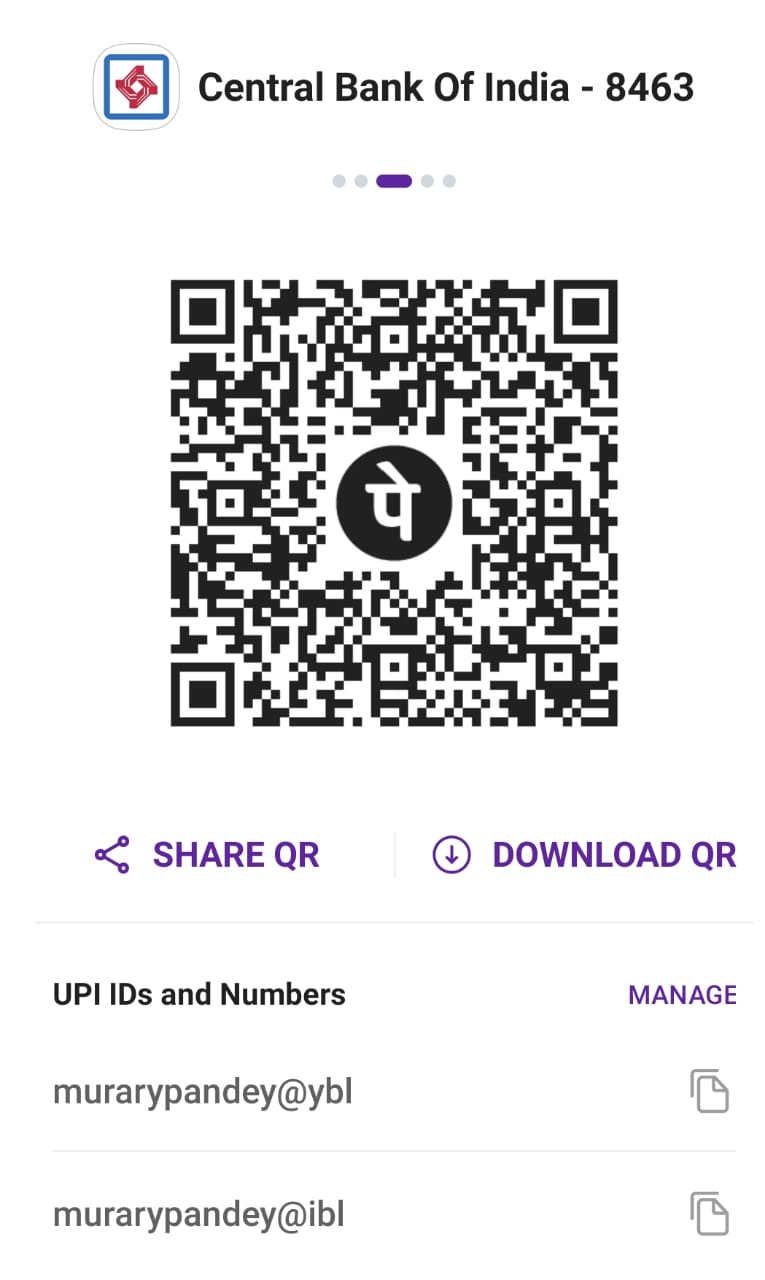
Task: Copy the murarypandey@ibl UPI ID
Action: [x=709, y=1214]
